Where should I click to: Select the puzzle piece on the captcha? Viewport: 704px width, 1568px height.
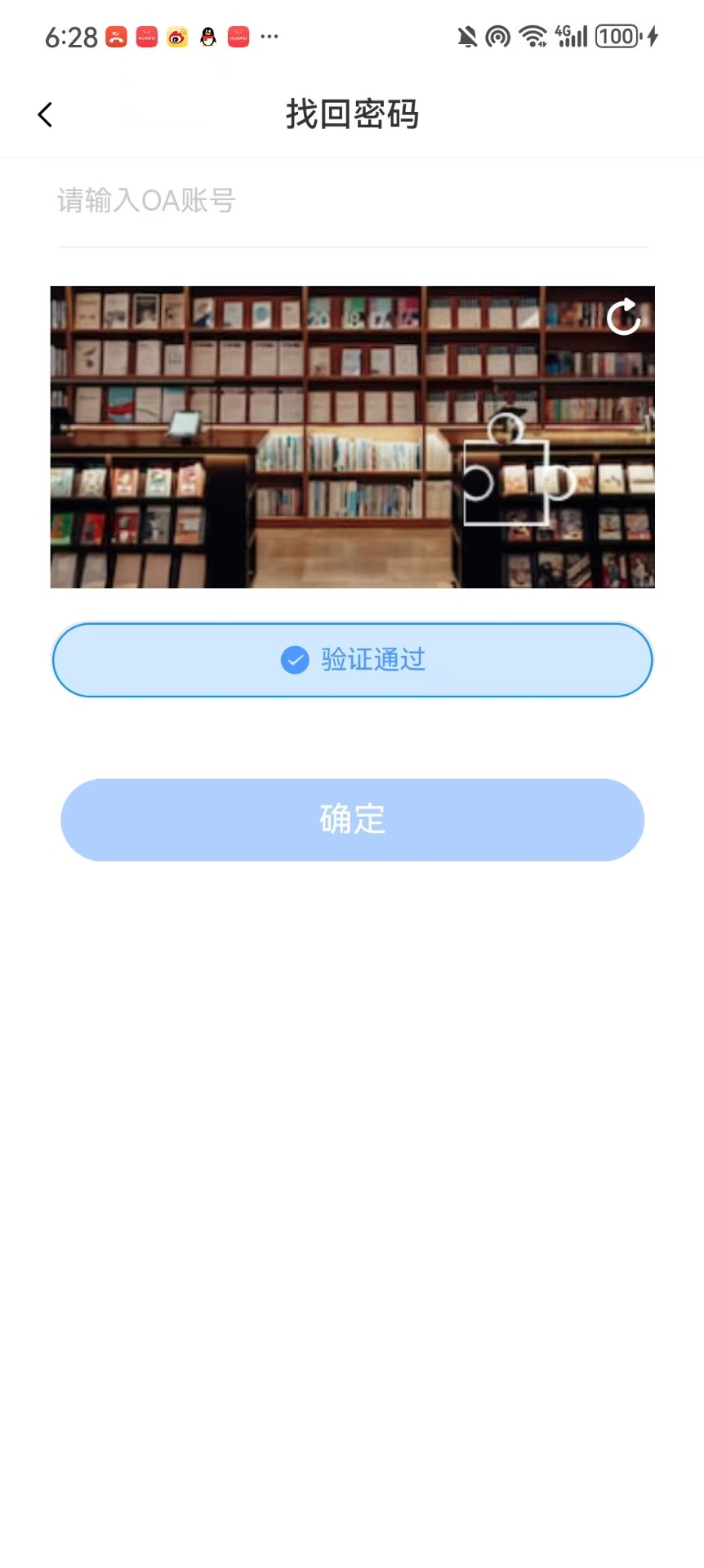(x=506, y=482)
